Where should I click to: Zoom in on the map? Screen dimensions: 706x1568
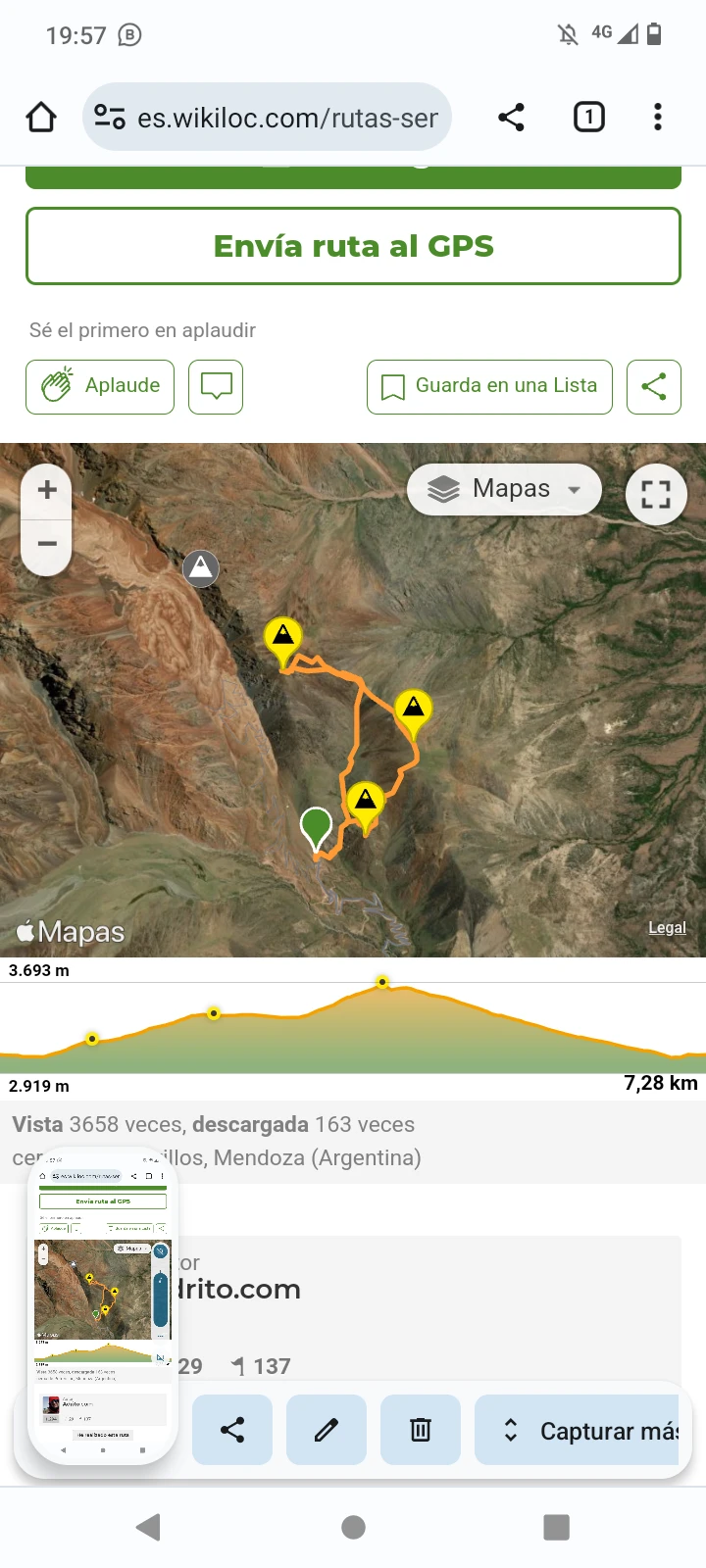point(47,490)
